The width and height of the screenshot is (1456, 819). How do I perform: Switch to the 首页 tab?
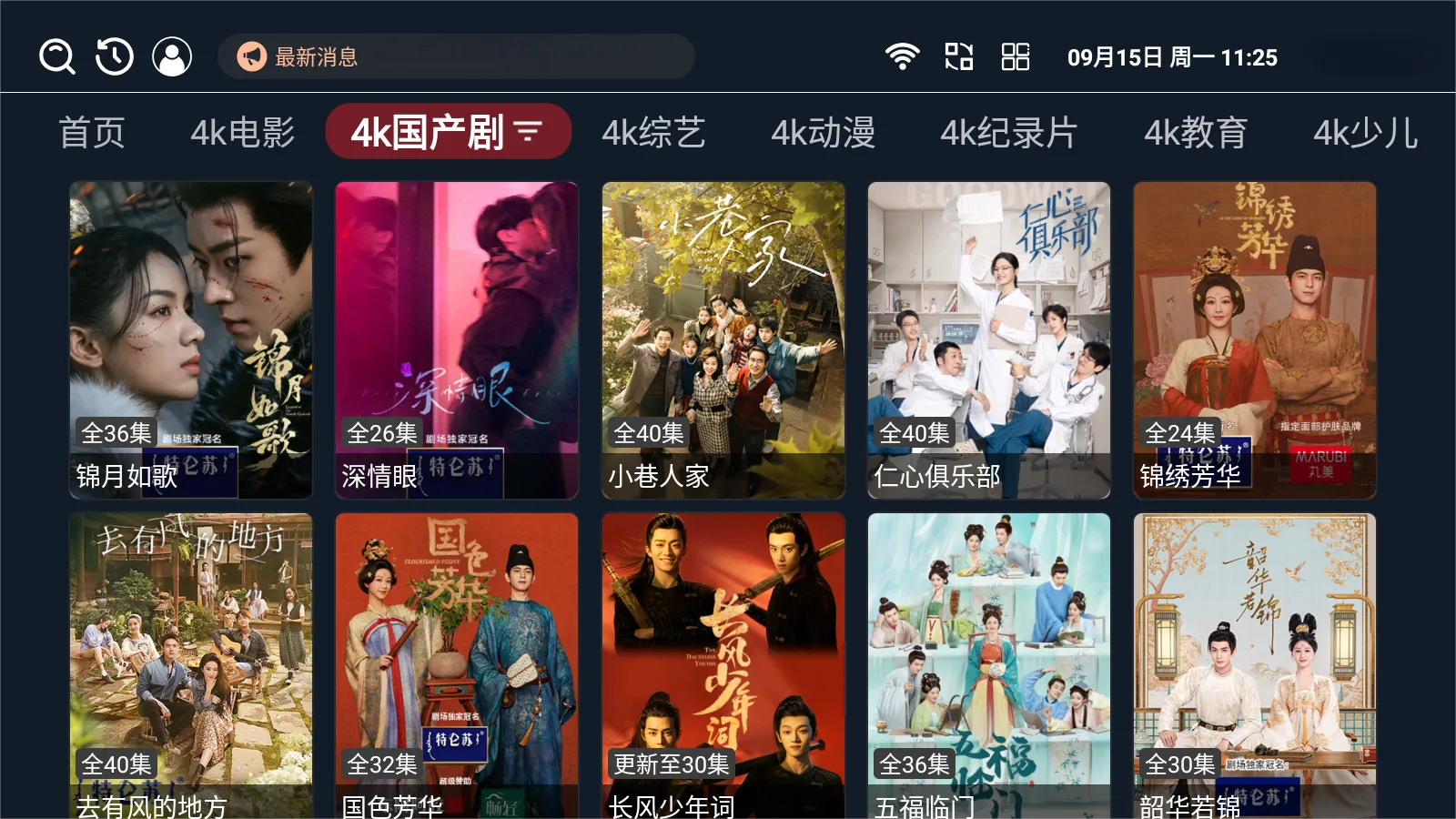click(x=92, y=133)
